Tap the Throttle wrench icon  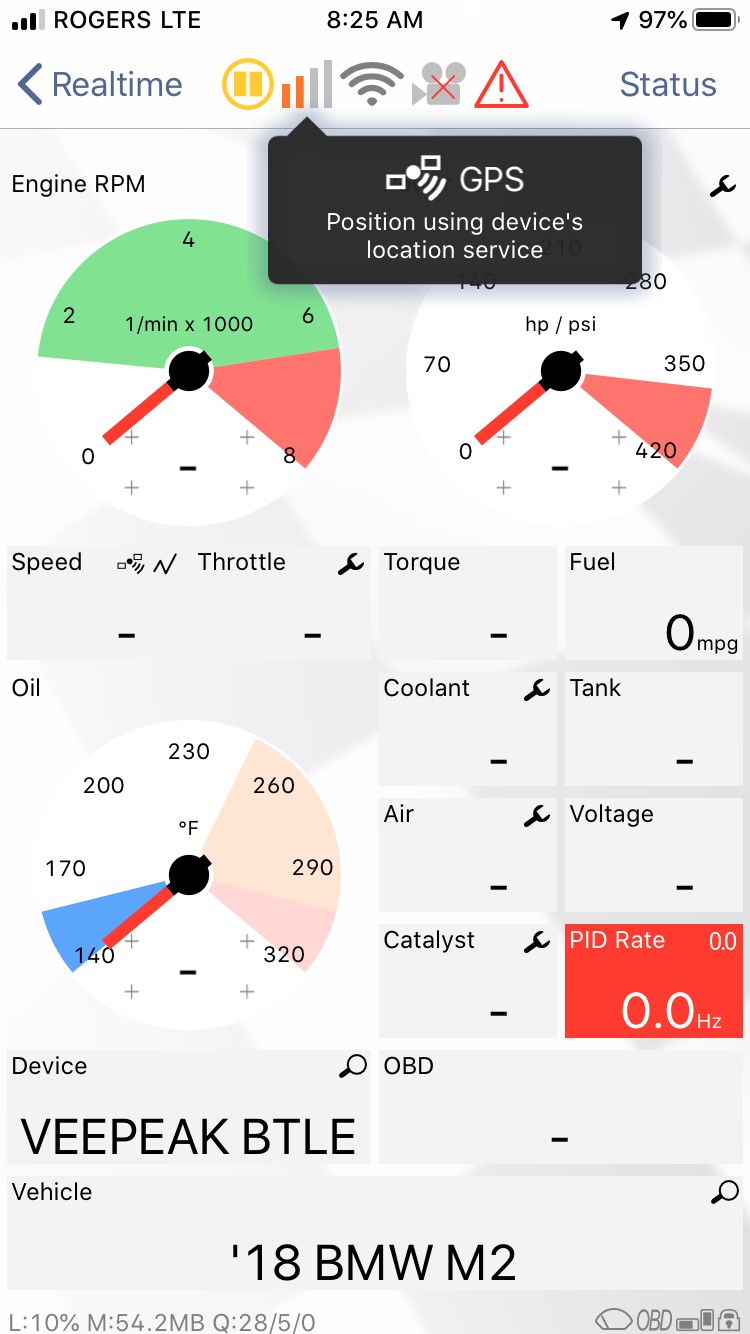tap(350, 563)
